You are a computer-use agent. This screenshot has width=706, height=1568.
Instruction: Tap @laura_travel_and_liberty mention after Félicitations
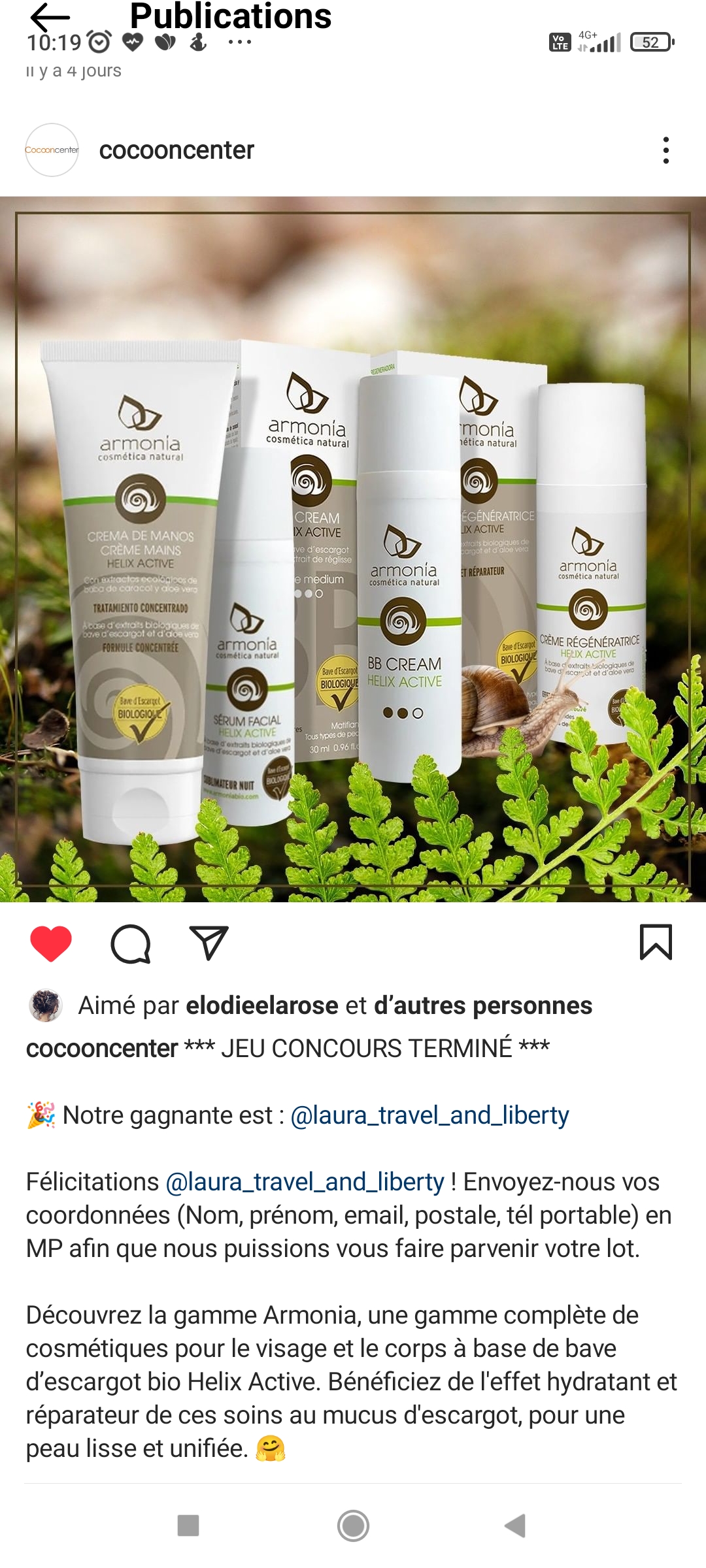point(305,1182)
